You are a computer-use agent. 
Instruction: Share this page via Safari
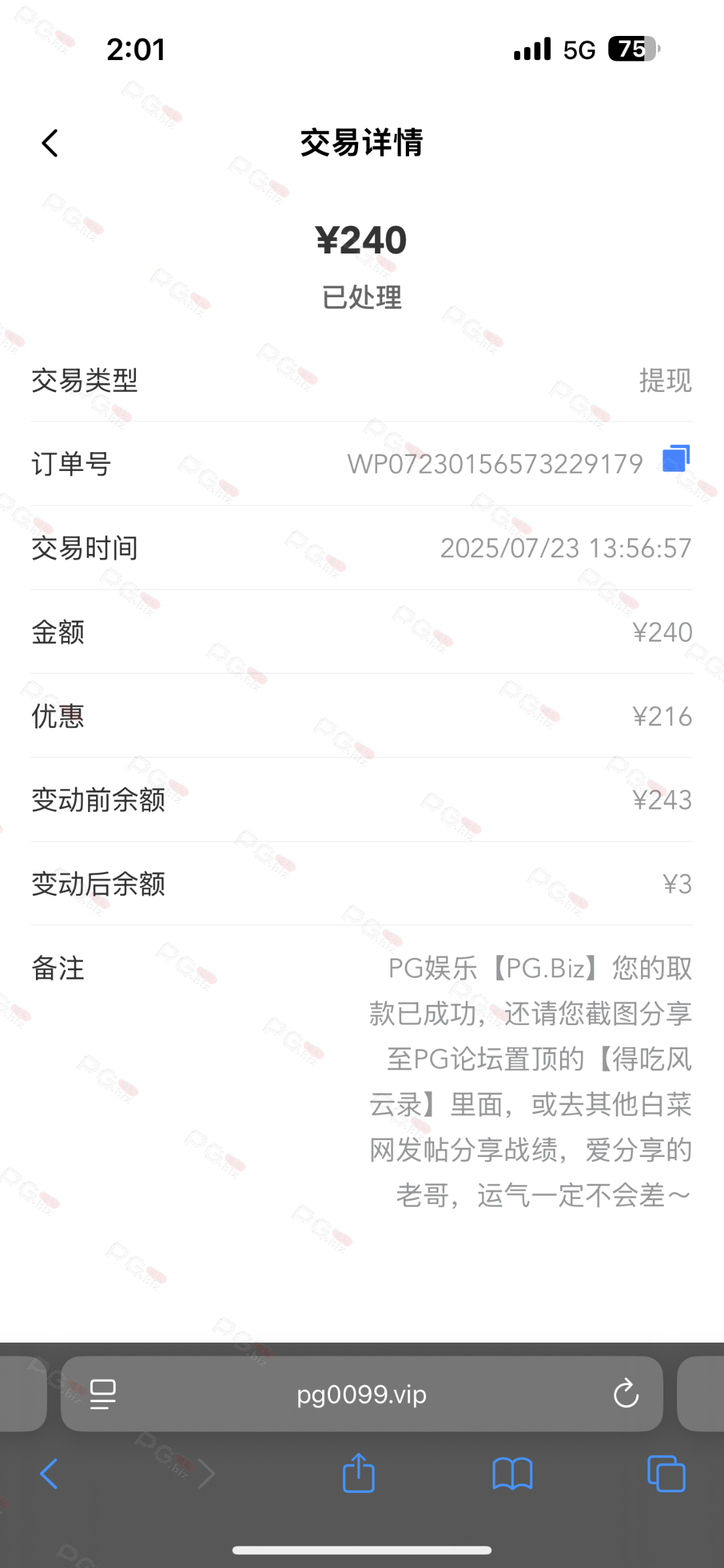[359, 1473]
